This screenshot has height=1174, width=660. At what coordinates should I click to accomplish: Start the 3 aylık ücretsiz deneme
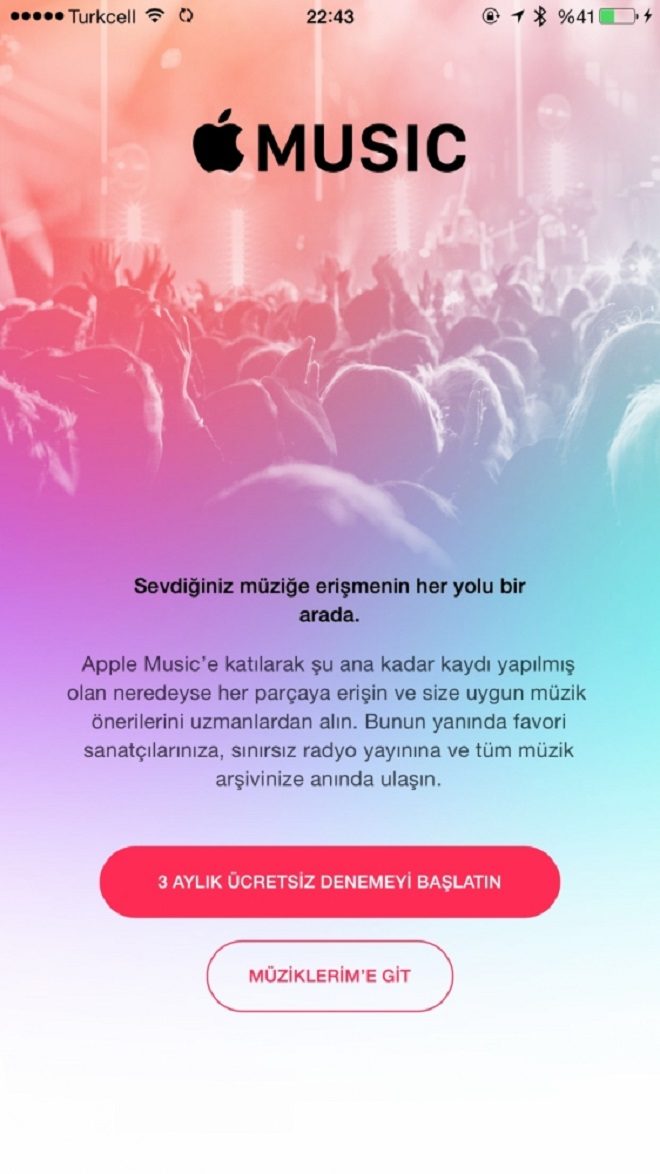(x=330, y=881)
